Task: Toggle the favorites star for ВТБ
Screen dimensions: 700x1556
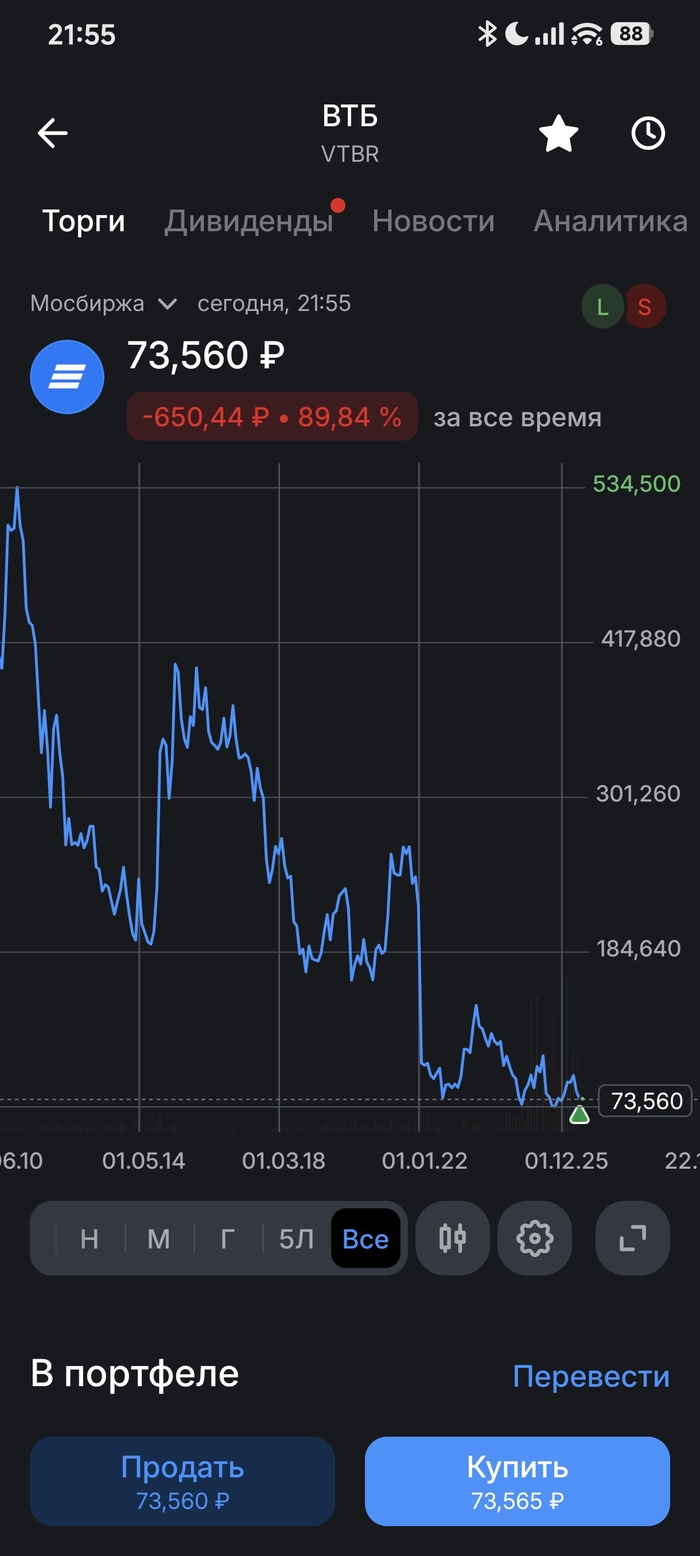Action: tap(559, 133)
